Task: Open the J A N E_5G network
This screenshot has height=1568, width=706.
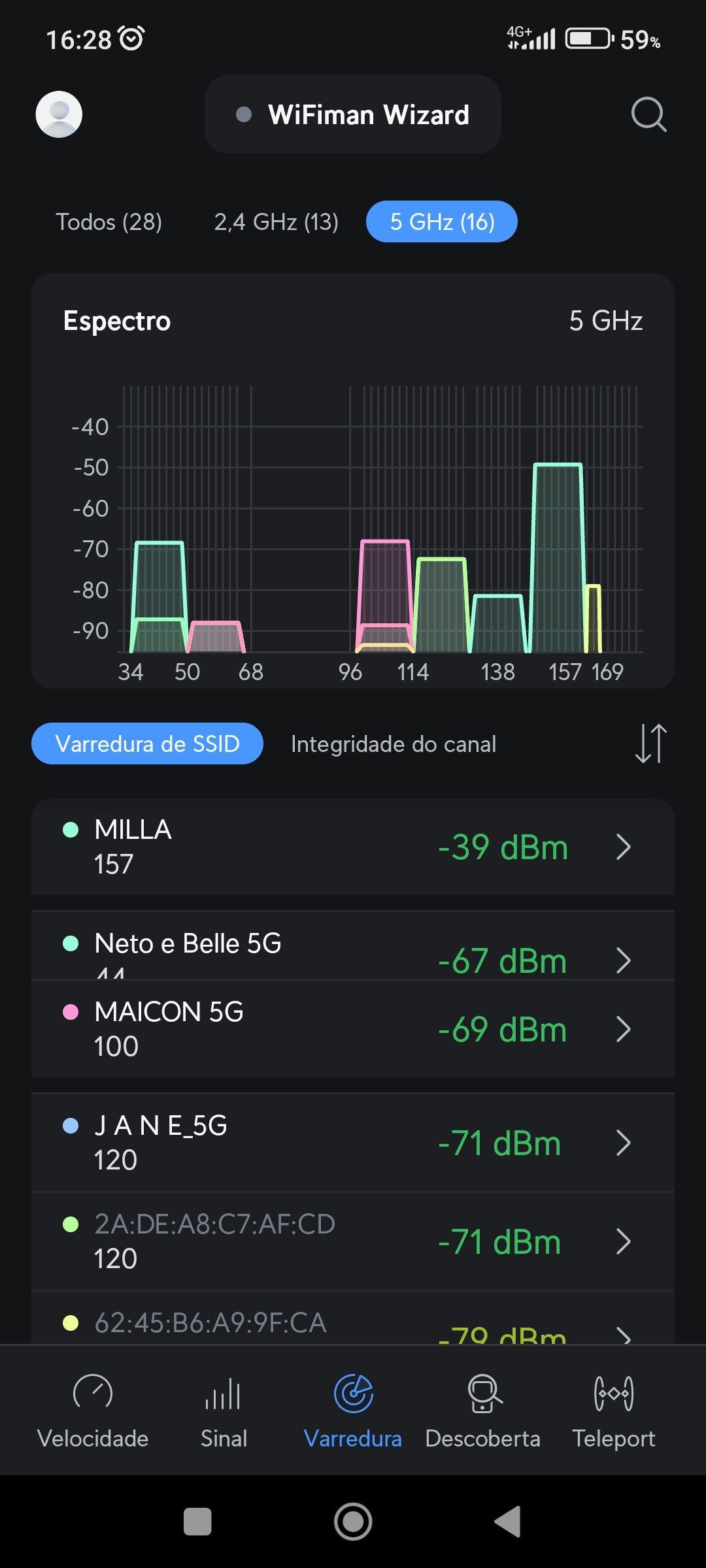Action: click(353, 1143)
